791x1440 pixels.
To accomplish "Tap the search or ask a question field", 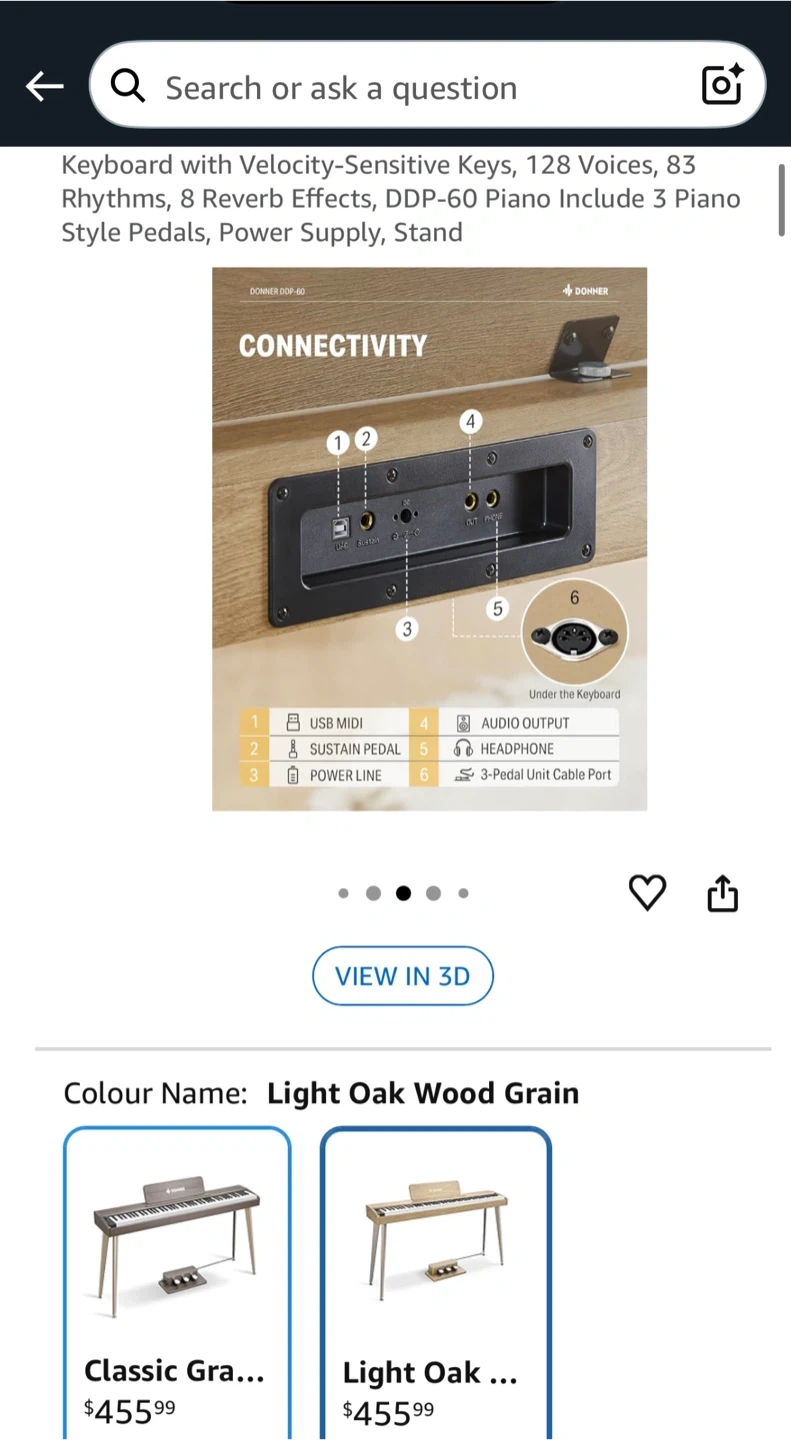I will pyautogui.click(x=400, y=88).
